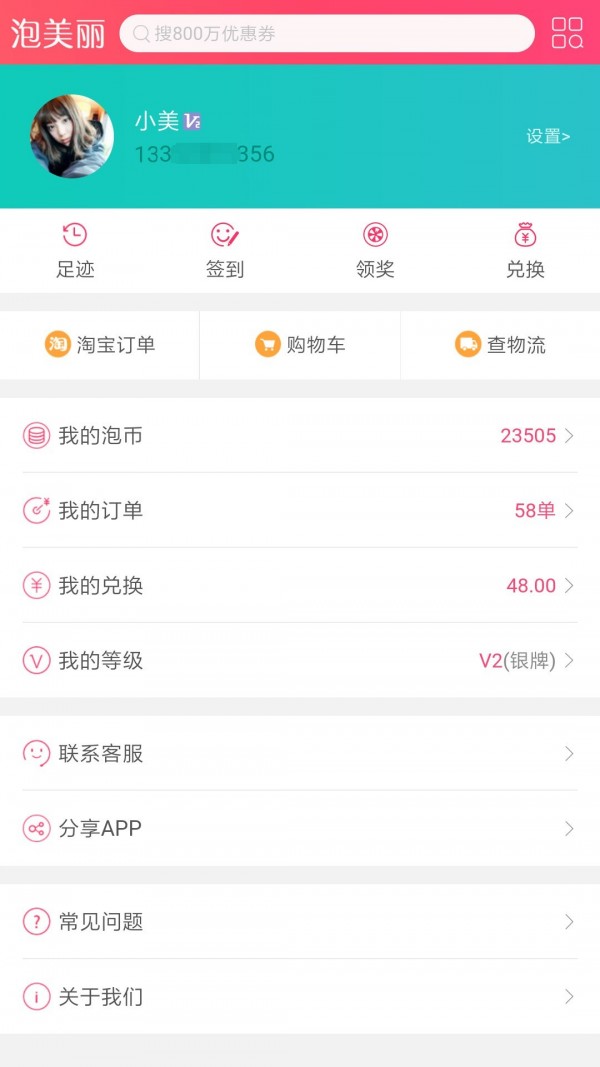
Task: Open 我的泡币 coin balance row
Action: 300,436
